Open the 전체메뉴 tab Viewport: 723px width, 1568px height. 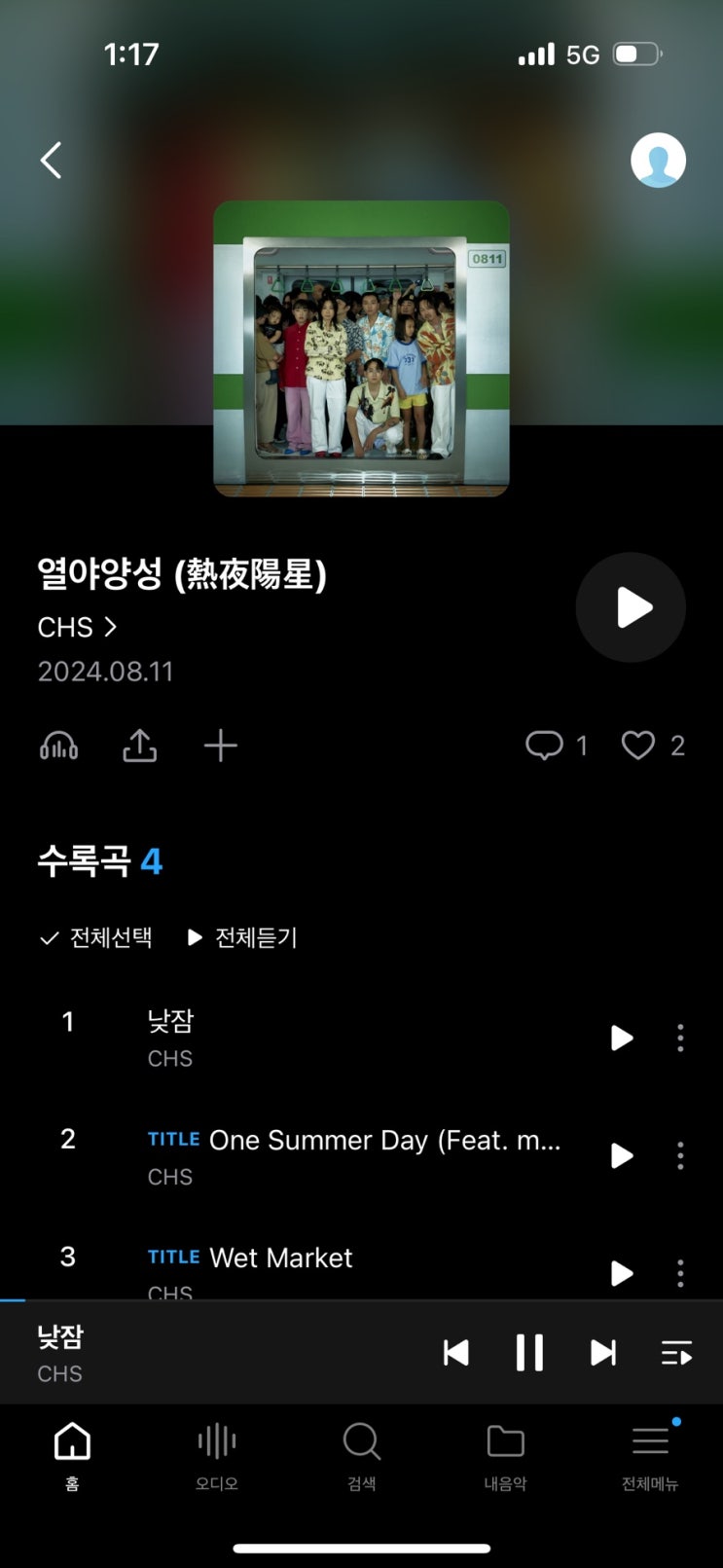point(650,1454)
